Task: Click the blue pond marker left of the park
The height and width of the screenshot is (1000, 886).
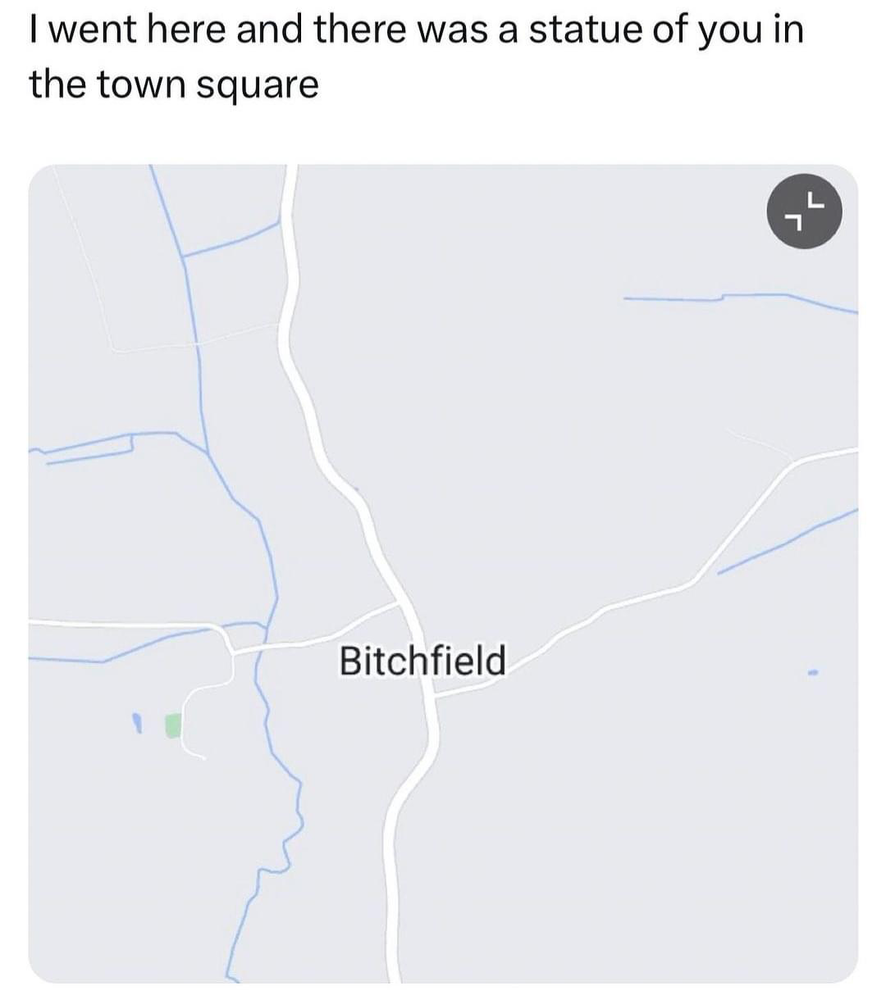Action: 139,719
